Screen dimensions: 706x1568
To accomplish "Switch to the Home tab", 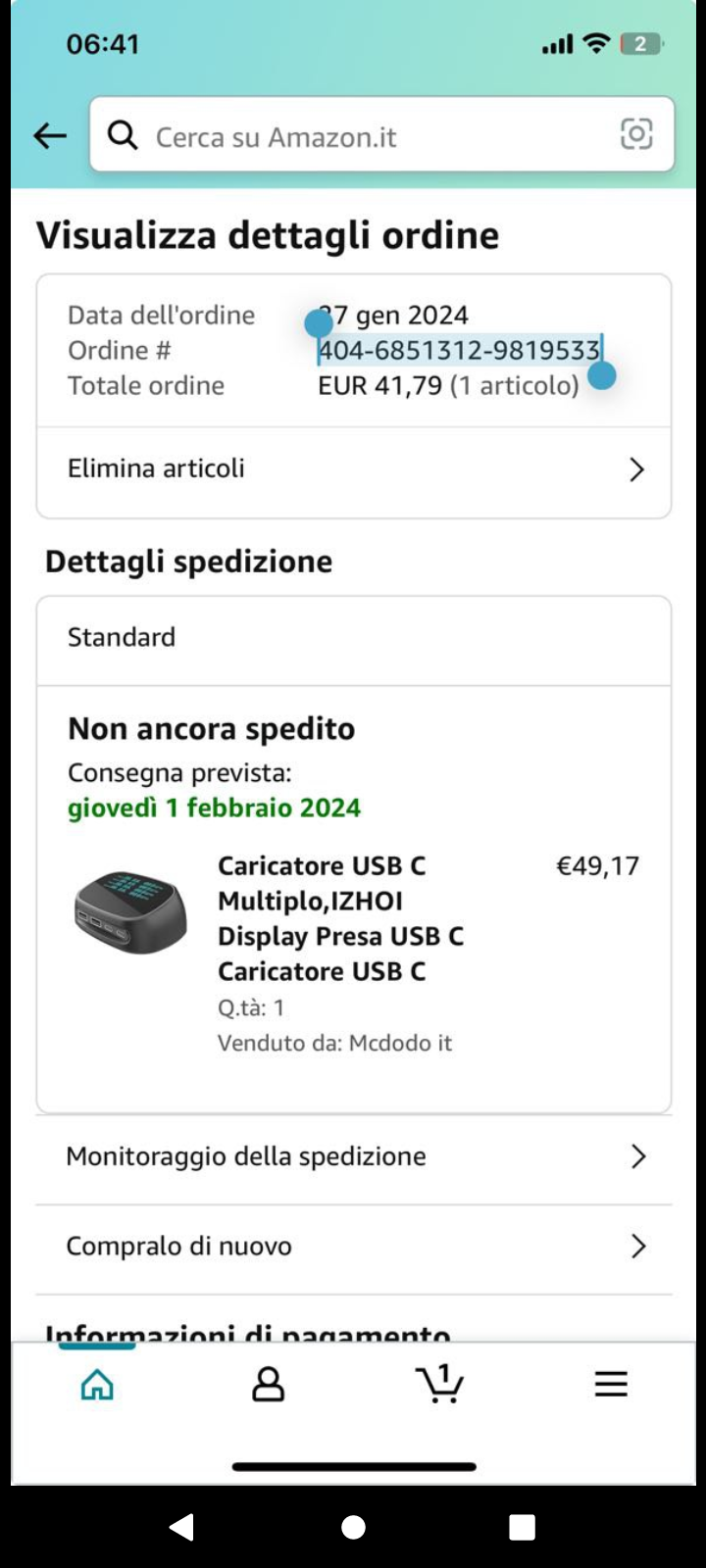I will click(x=97, y=1384).
